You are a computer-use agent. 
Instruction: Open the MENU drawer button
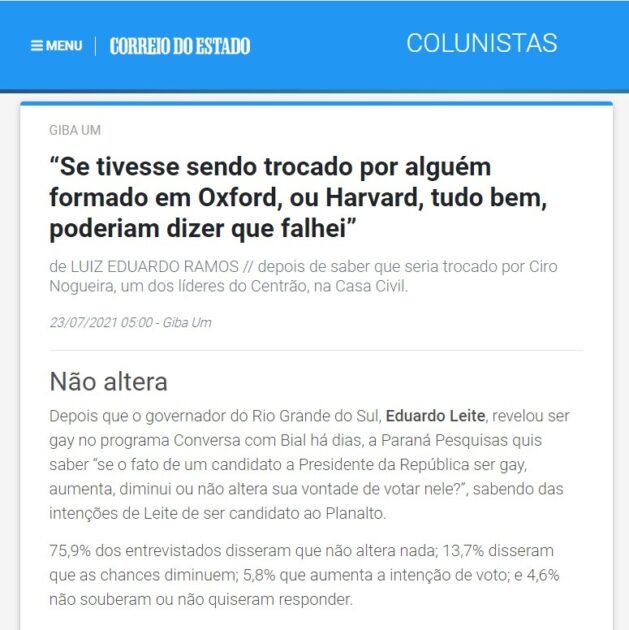point(56,46)
